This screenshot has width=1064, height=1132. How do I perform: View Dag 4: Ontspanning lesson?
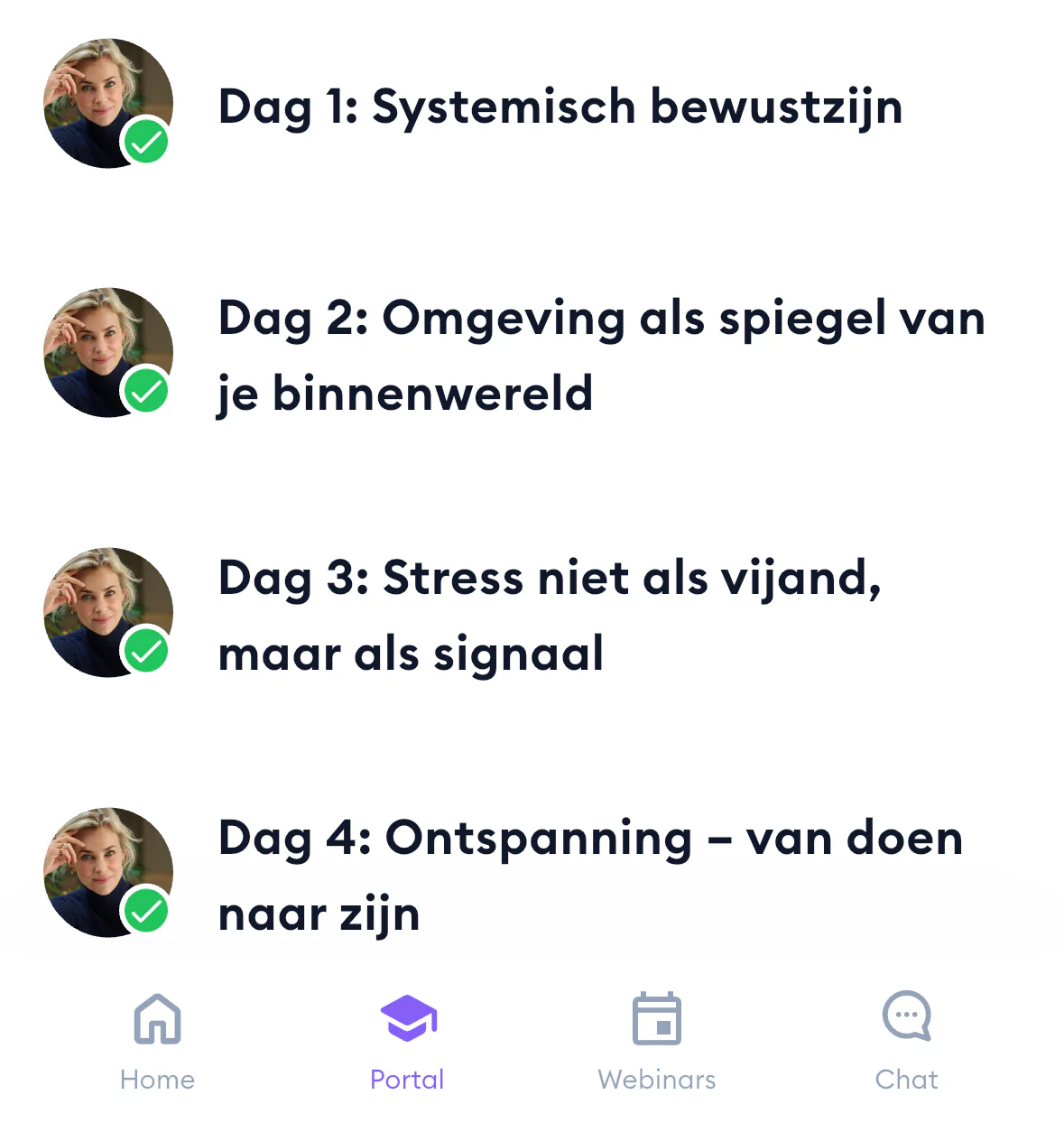coord(591,875)
